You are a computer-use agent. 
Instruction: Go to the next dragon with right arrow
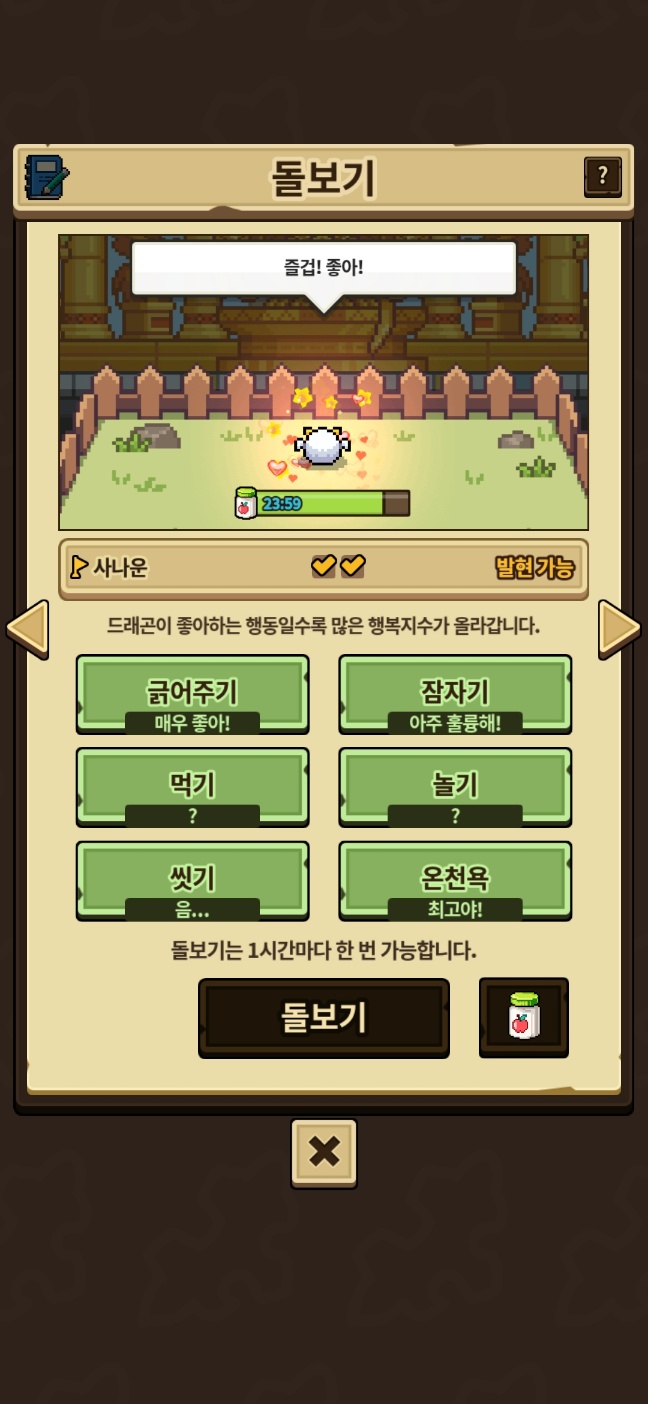[x=620, y=628]
